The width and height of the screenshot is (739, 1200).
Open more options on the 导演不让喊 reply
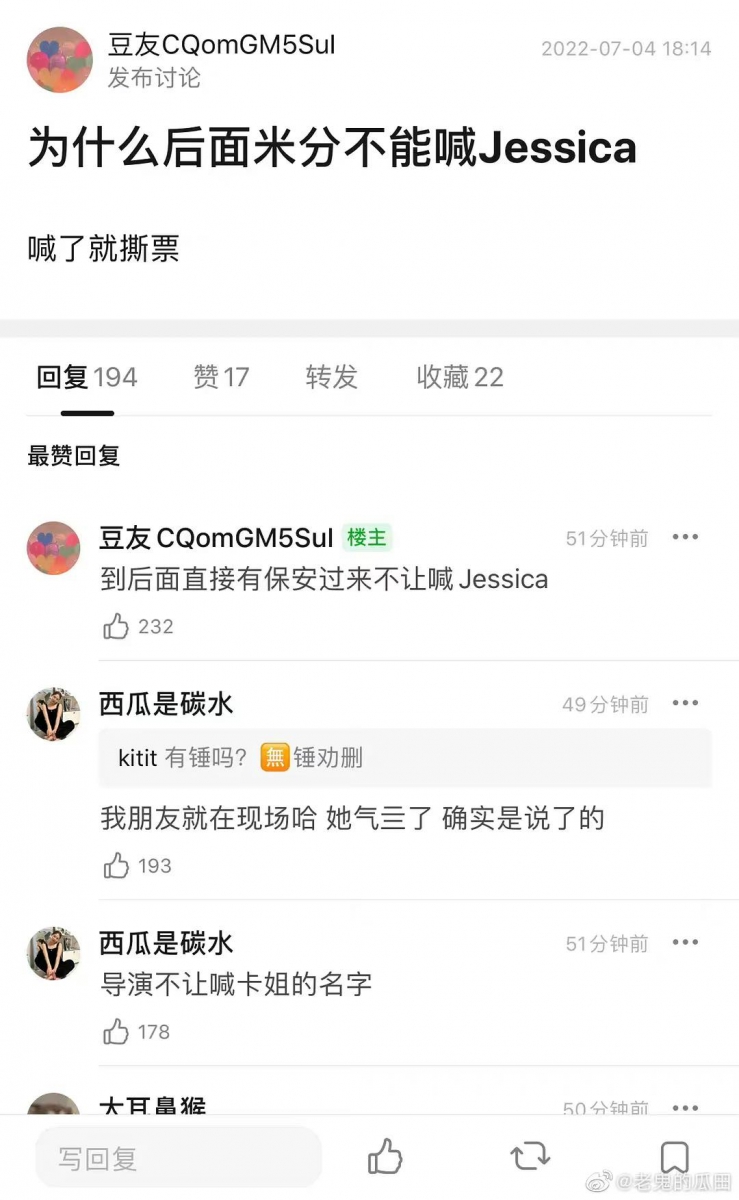point(685,942)
